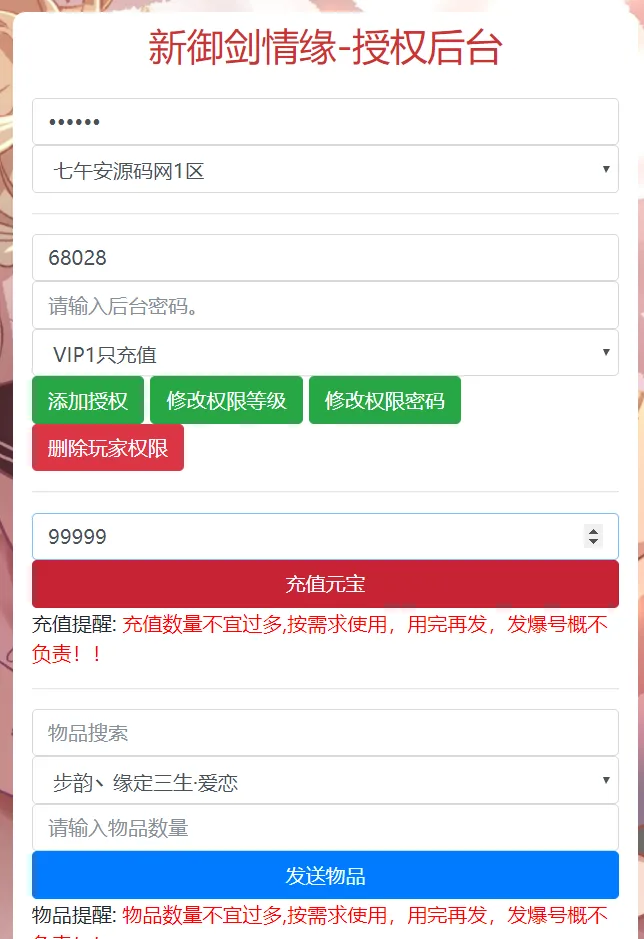Open the 步韵、缘定三生·爱恋 item dropdown
This screenshot has width=644, height=939.
point(325,780)
